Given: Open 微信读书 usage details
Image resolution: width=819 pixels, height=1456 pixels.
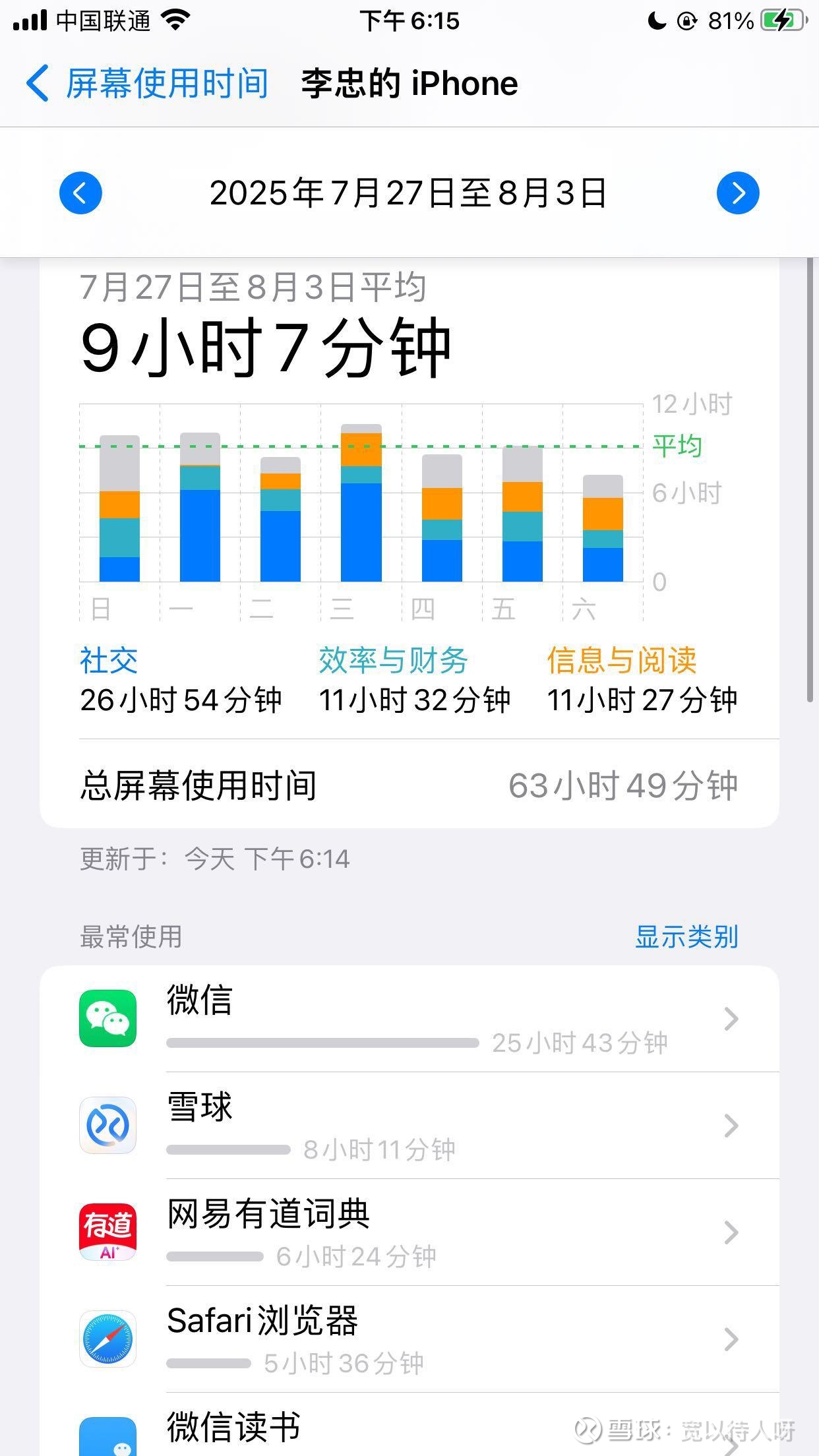Looking at the screenshot, I should pos(409,1425).
